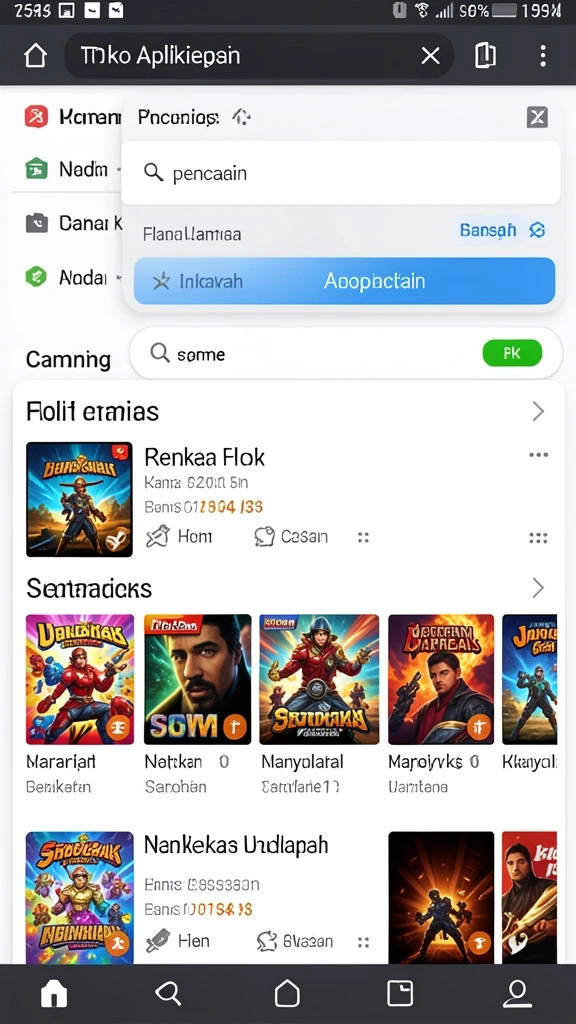Open the profile tab in bottom bar
The height and width of the screenshot is (1024, 576).
(517, 993)
